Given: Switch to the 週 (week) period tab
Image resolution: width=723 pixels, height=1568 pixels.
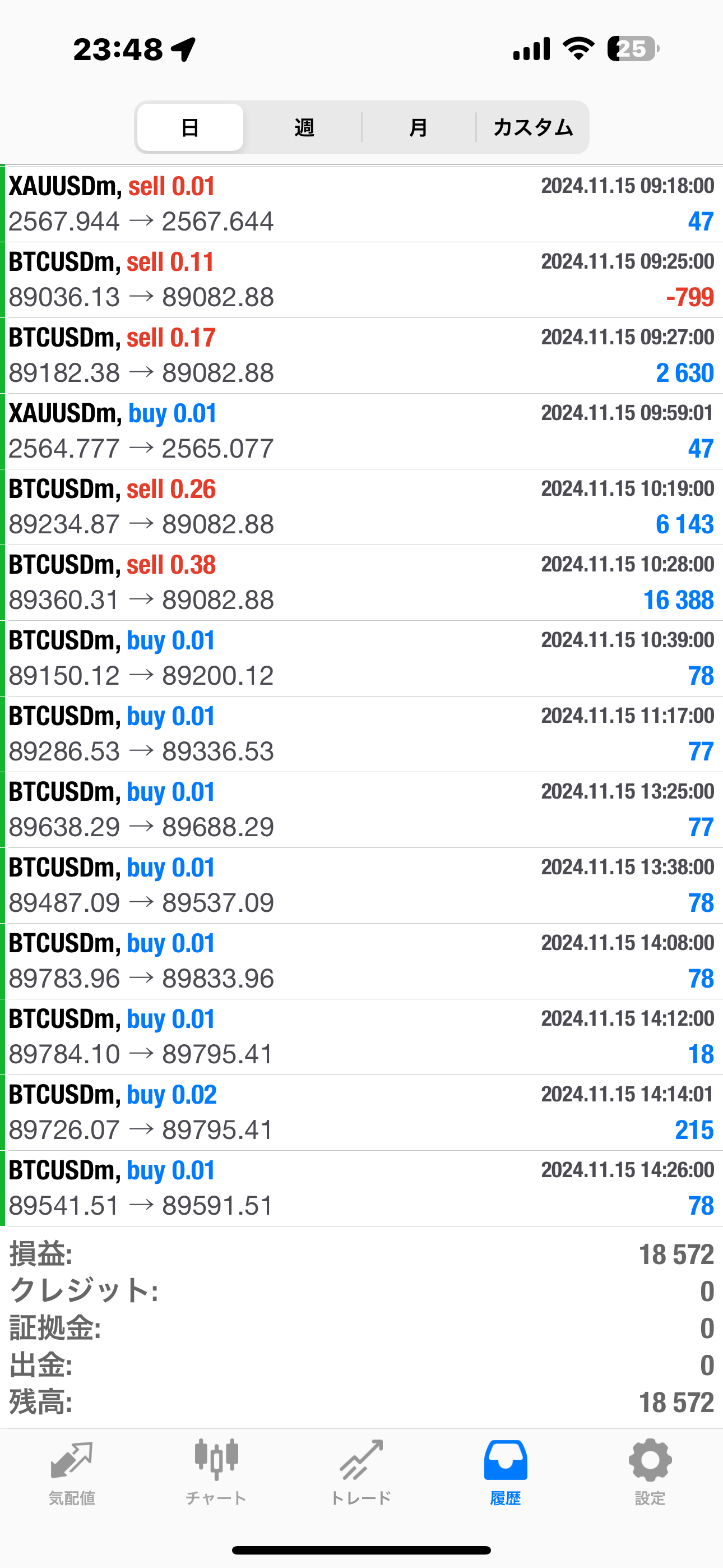Looking at the screenshot, I should point(304,128).
